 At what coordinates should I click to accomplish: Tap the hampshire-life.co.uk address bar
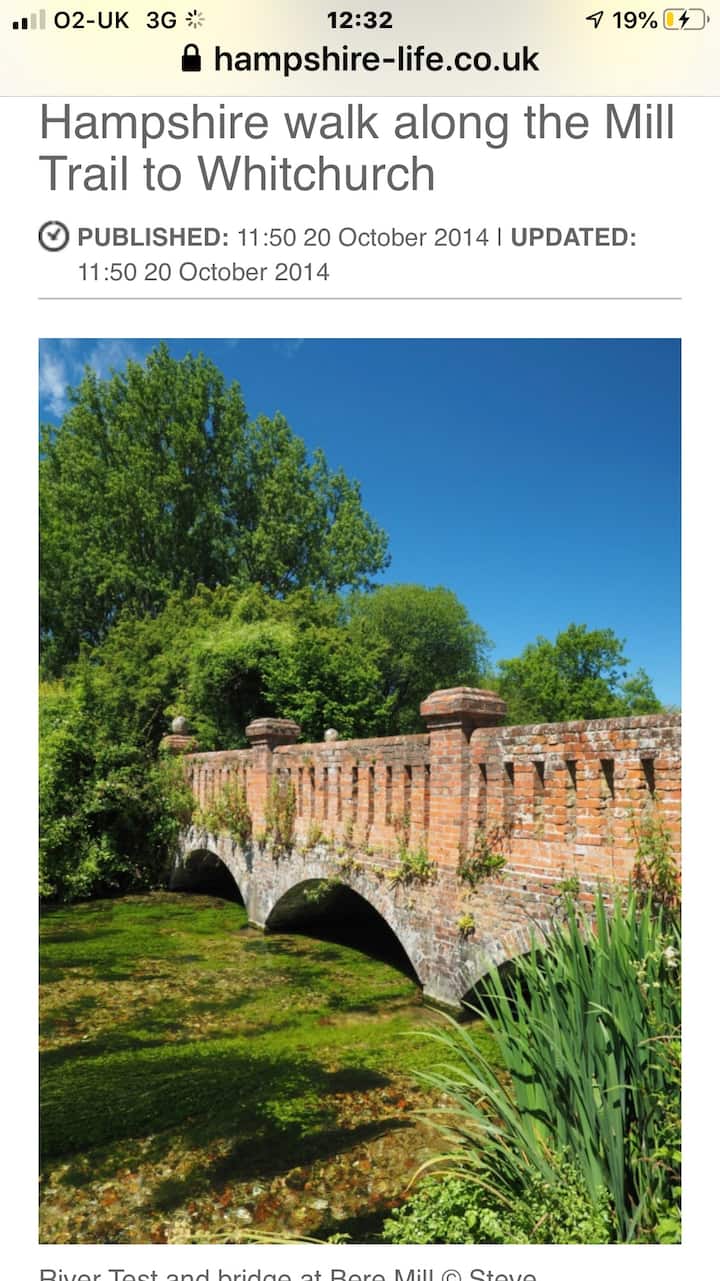(x=360, y=60)
